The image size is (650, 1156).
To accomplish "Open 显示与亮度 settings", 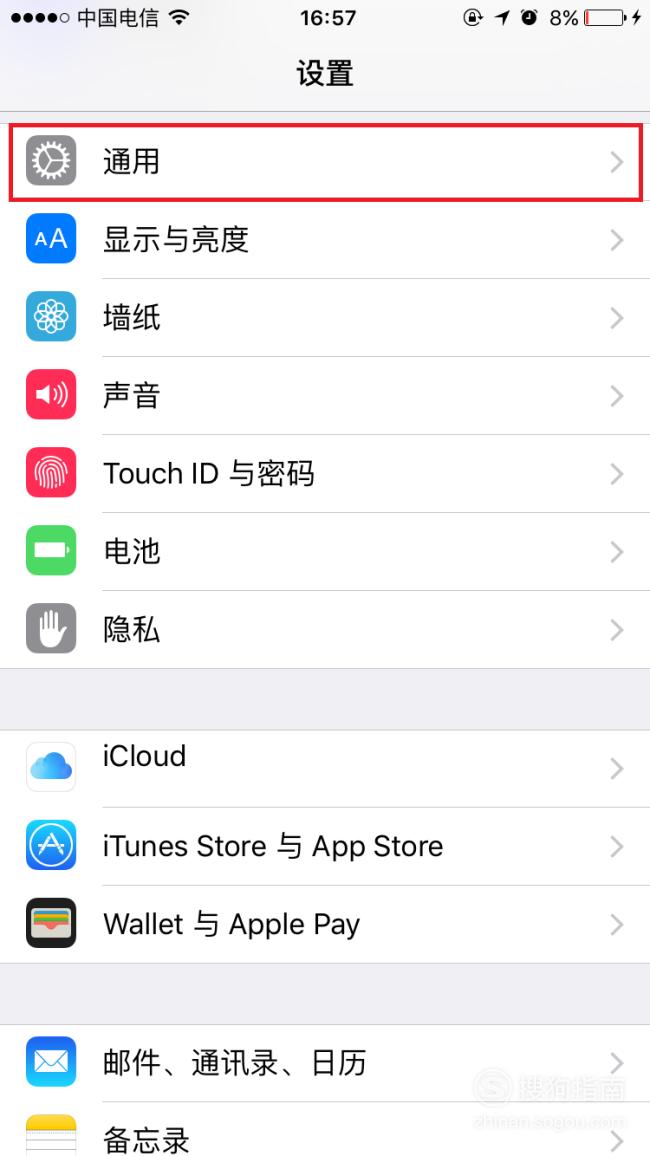I will tap(325, 240).
